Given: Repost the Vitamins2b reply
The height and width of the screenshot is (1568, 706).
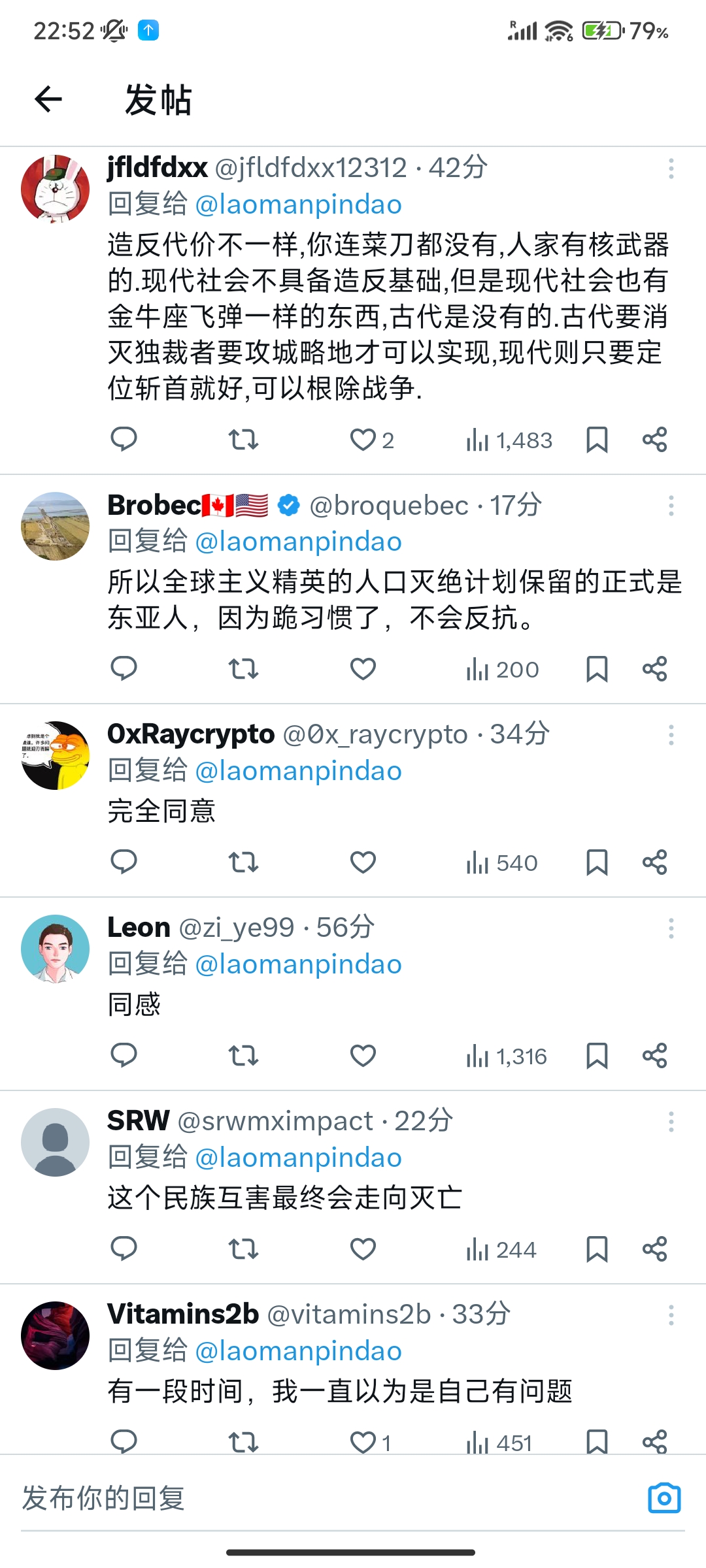Looking at the screenshot, I should [243, 1441].
